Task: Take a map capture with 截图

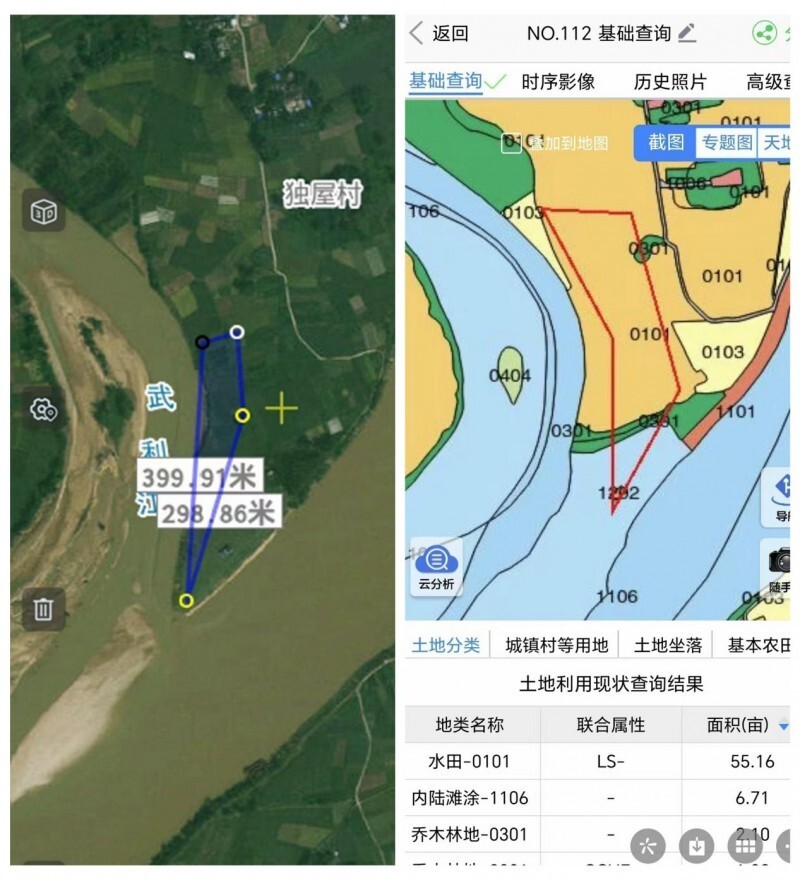Action: click(665, 143)
